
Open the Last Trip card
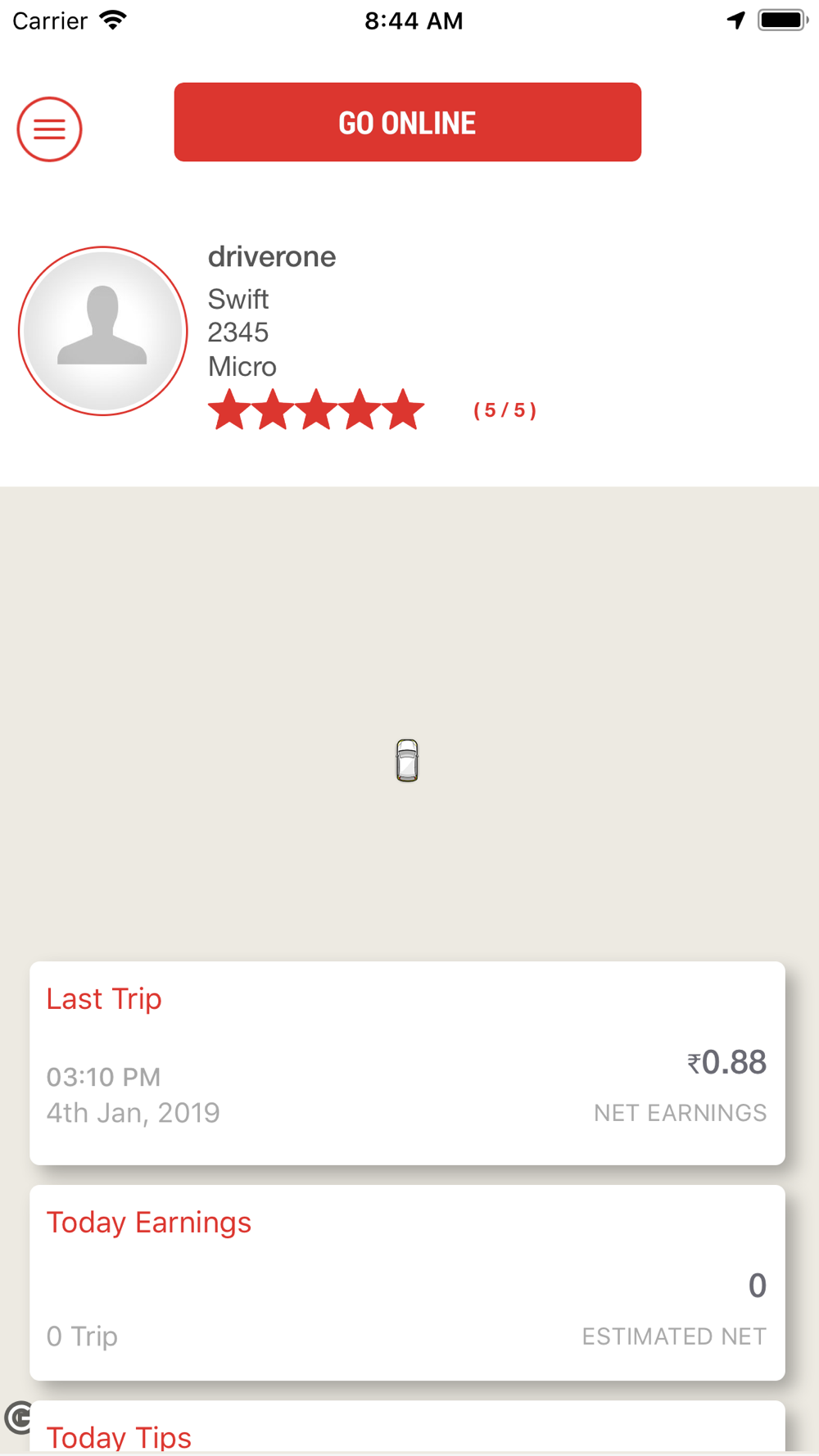(407, 1062)
